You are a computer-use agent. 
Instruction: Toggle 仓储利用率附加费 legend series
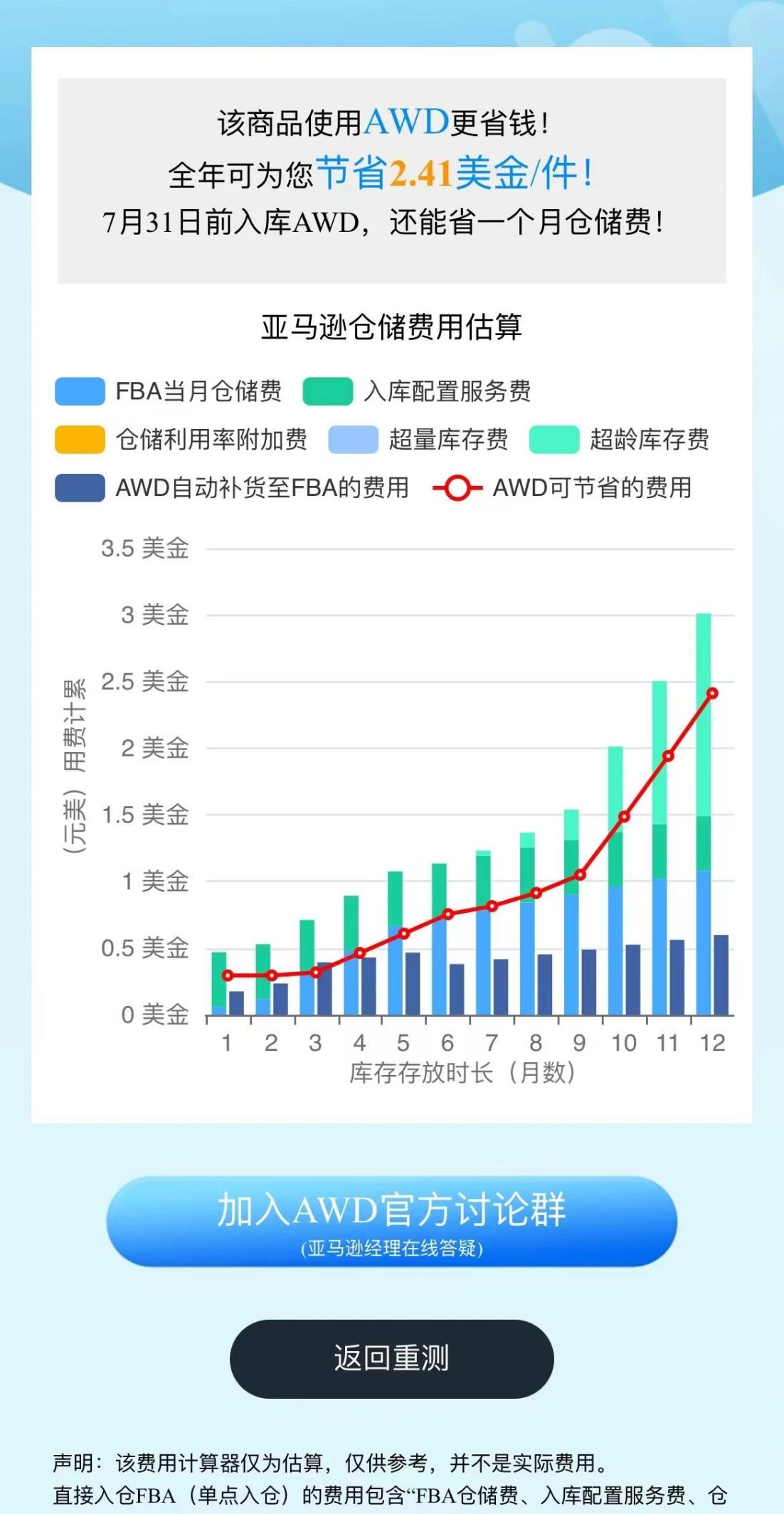[x=181, y=440]
